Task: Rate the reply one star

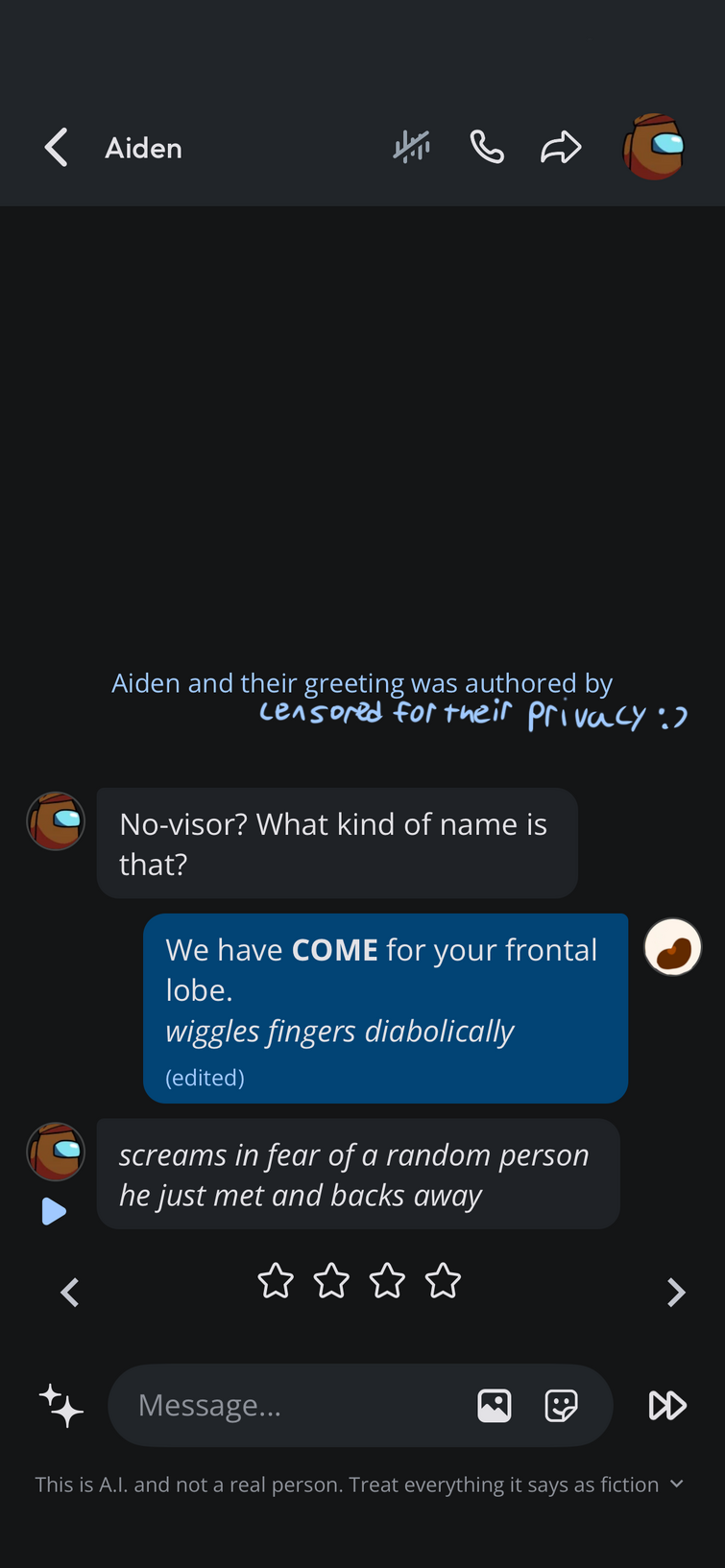Action: click(276, 1281)
